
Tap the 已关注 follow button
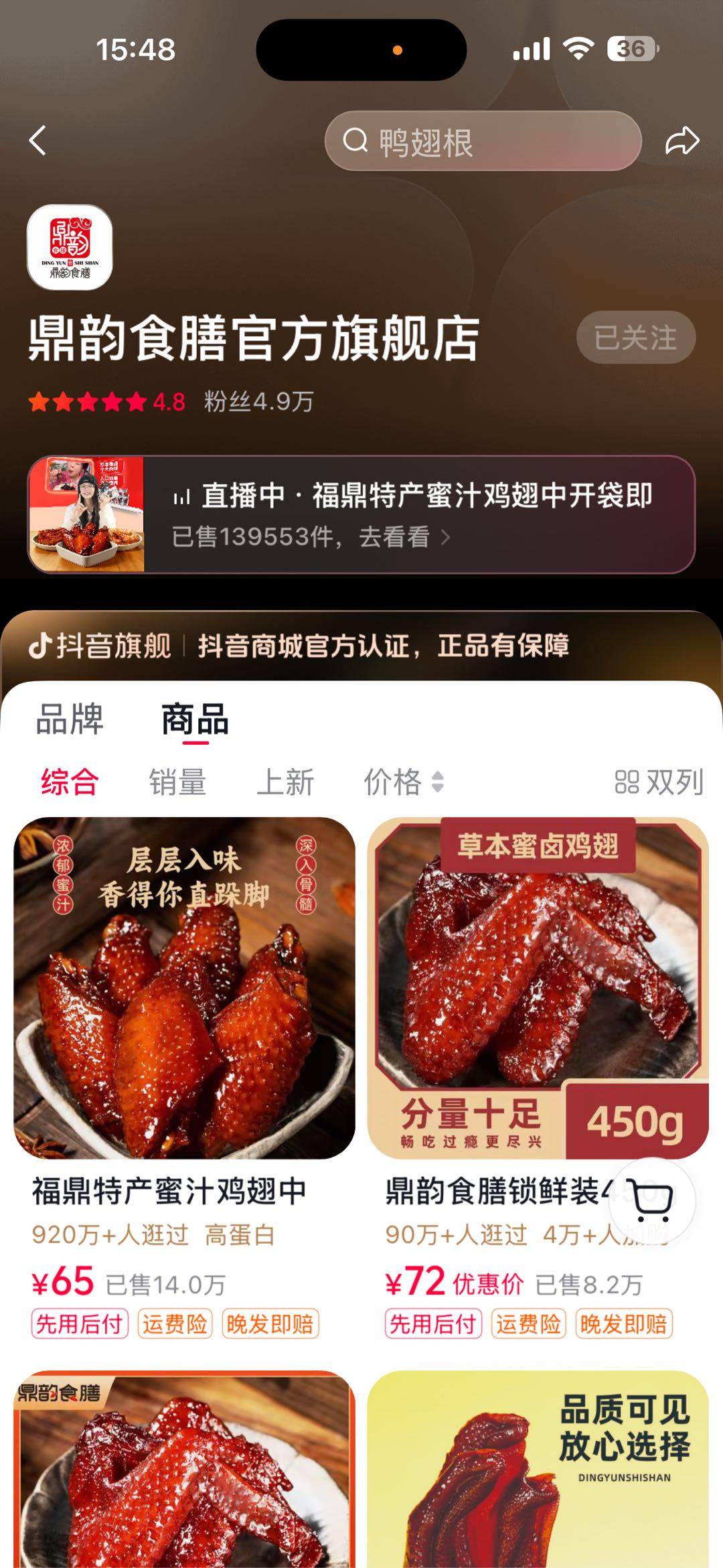(635, 337)
